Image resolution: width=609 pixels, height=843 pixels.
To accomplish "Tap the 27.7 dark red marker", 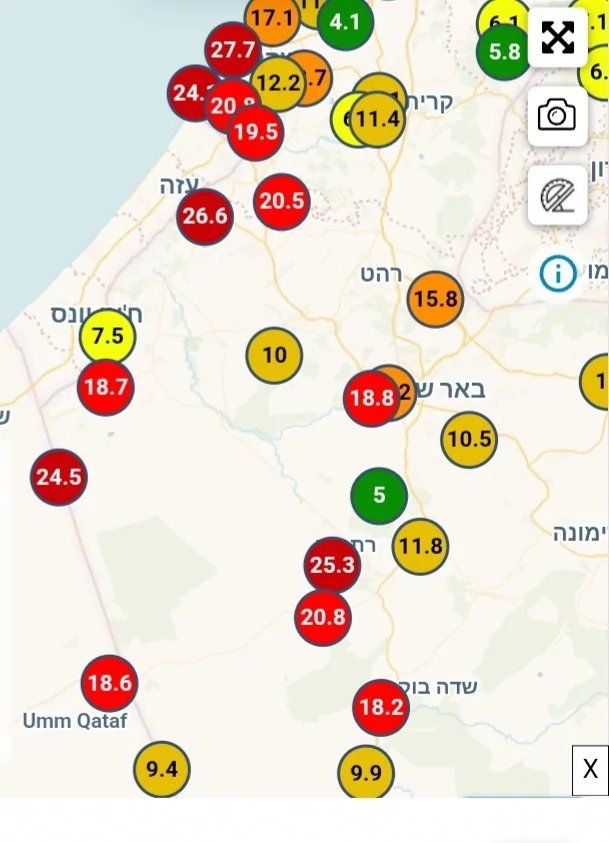I will point(233,50).
